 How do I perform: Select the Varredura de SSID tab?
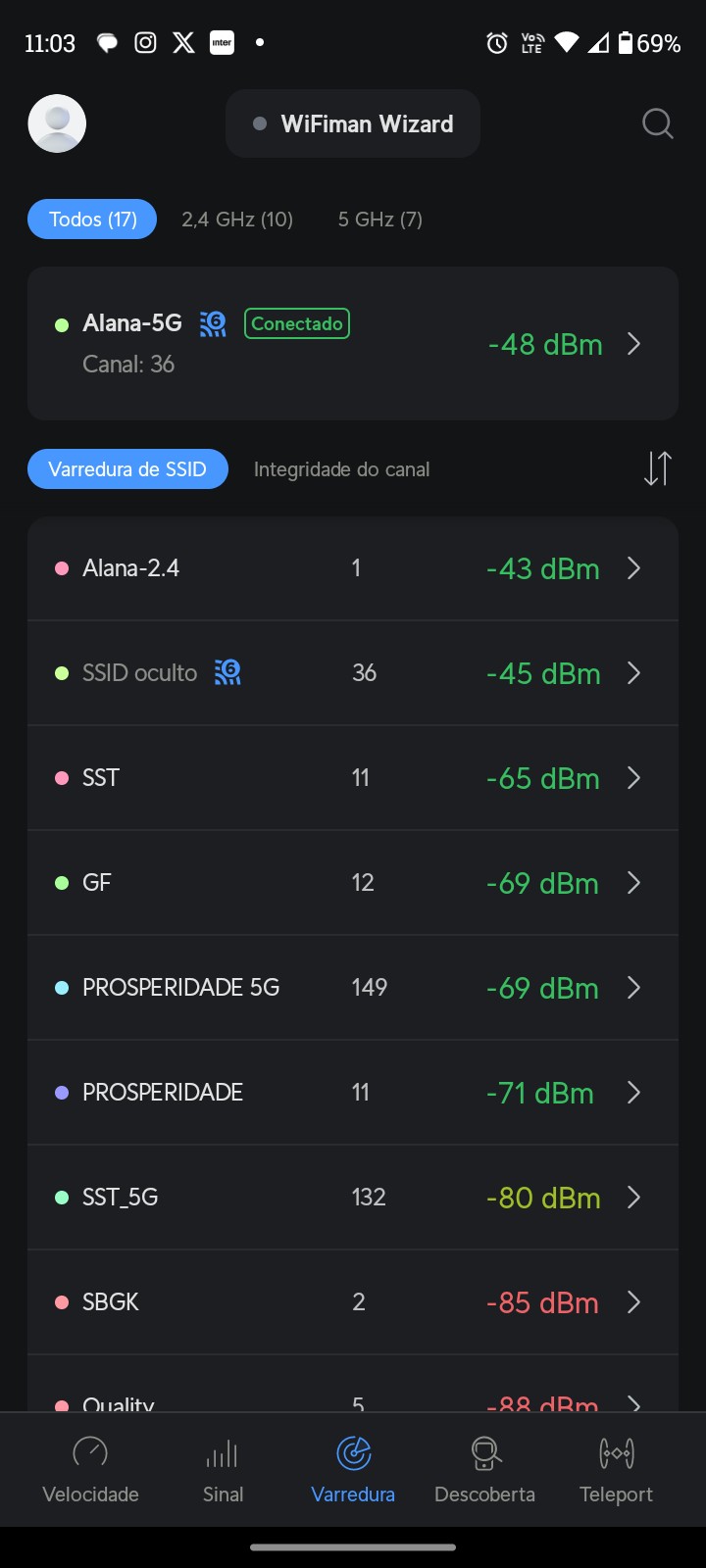[127, 469]
